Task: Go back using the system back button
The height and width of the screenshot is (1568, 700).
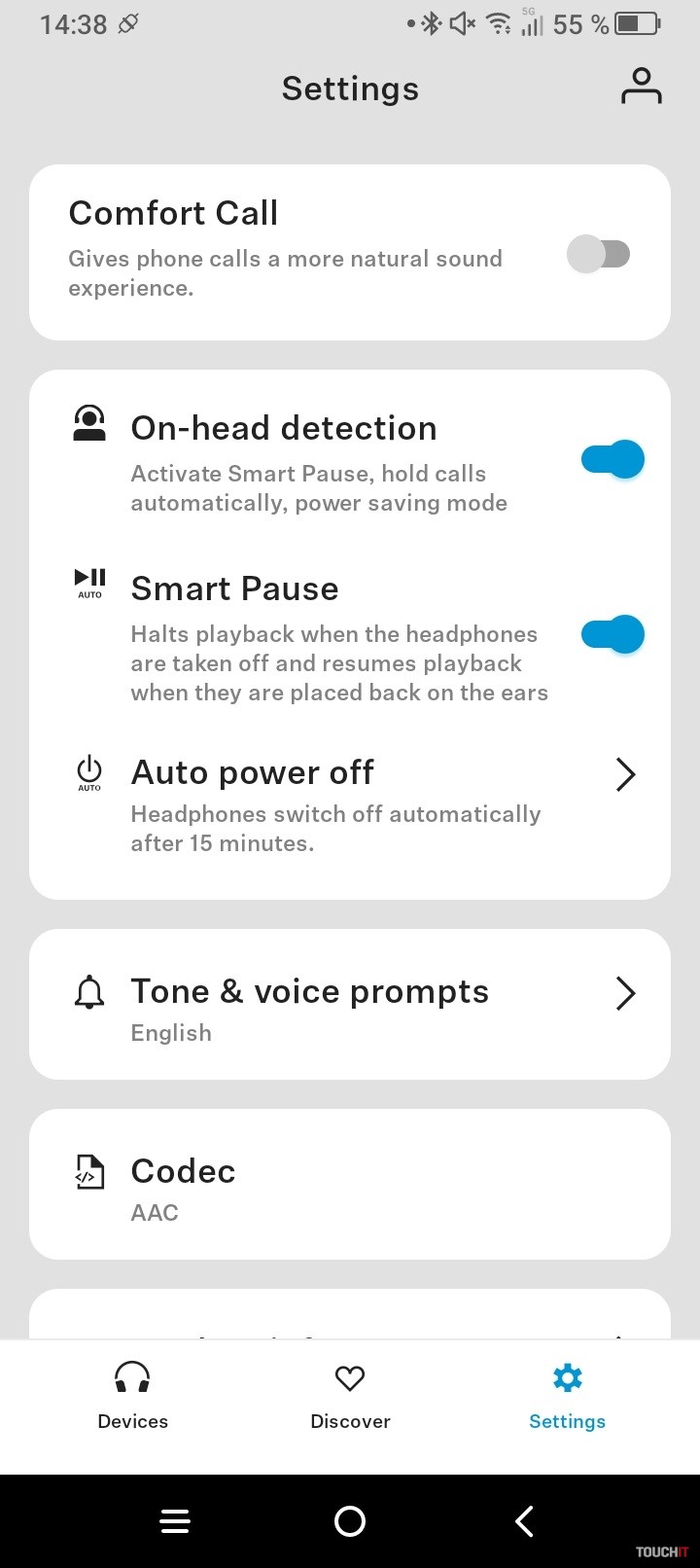Action: click(x=524, y=1521)
